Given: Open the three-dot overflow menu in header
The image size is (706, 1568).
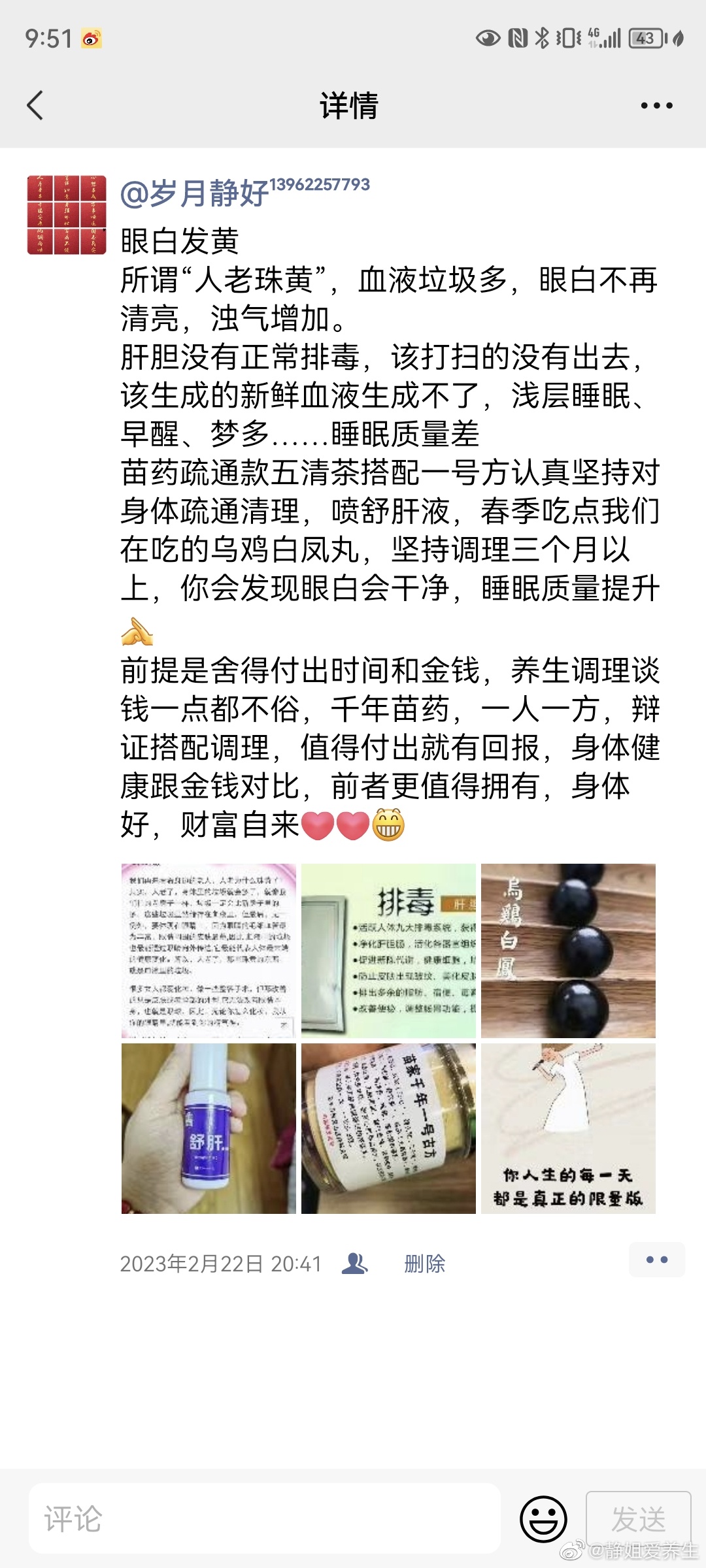Looking at the screenshot, I should [656, 105].
